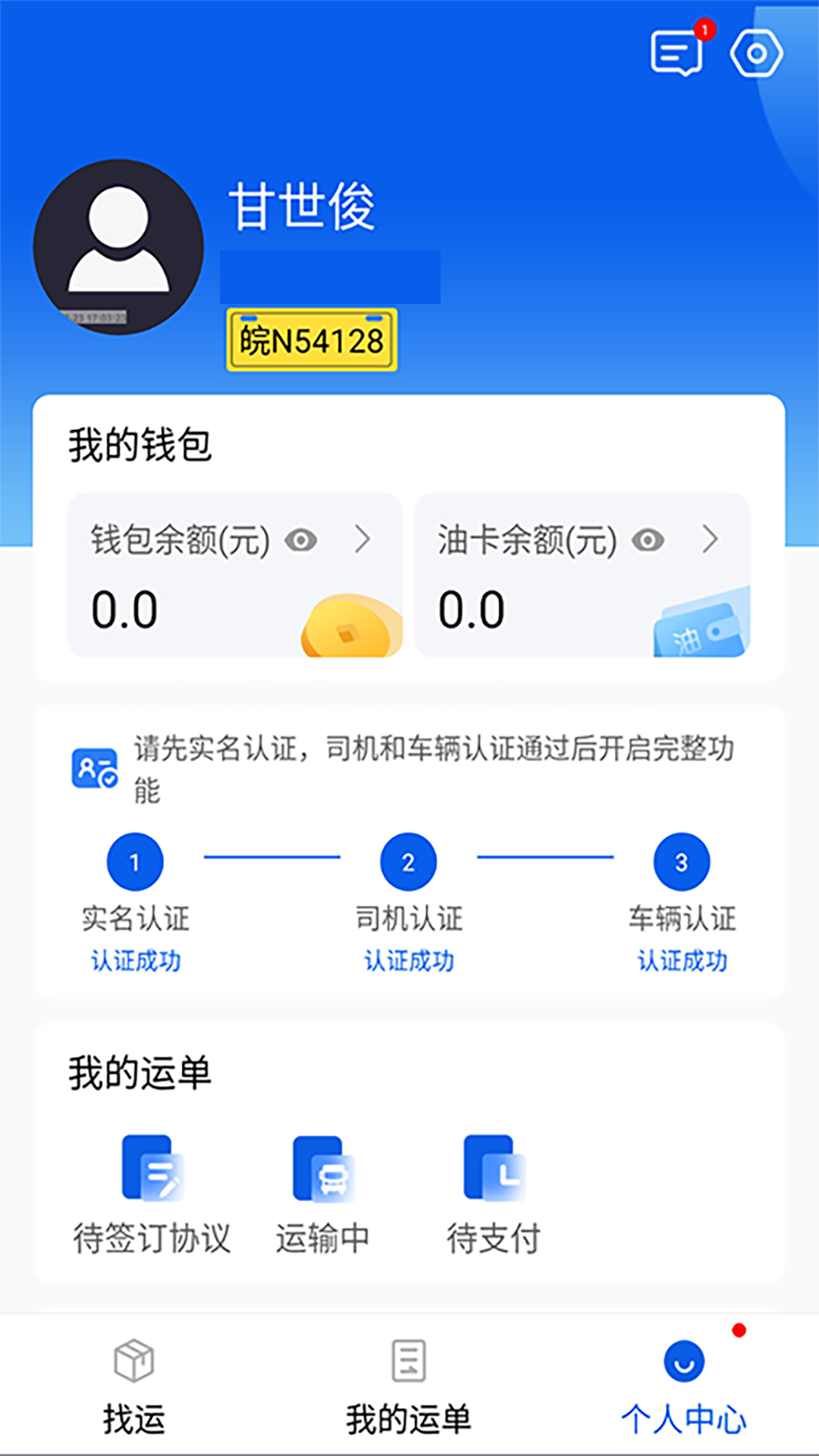This screenshot has height=1456, width=819.
Task: Tap 认证成功 under 实名认证
Action: point(135,960)
